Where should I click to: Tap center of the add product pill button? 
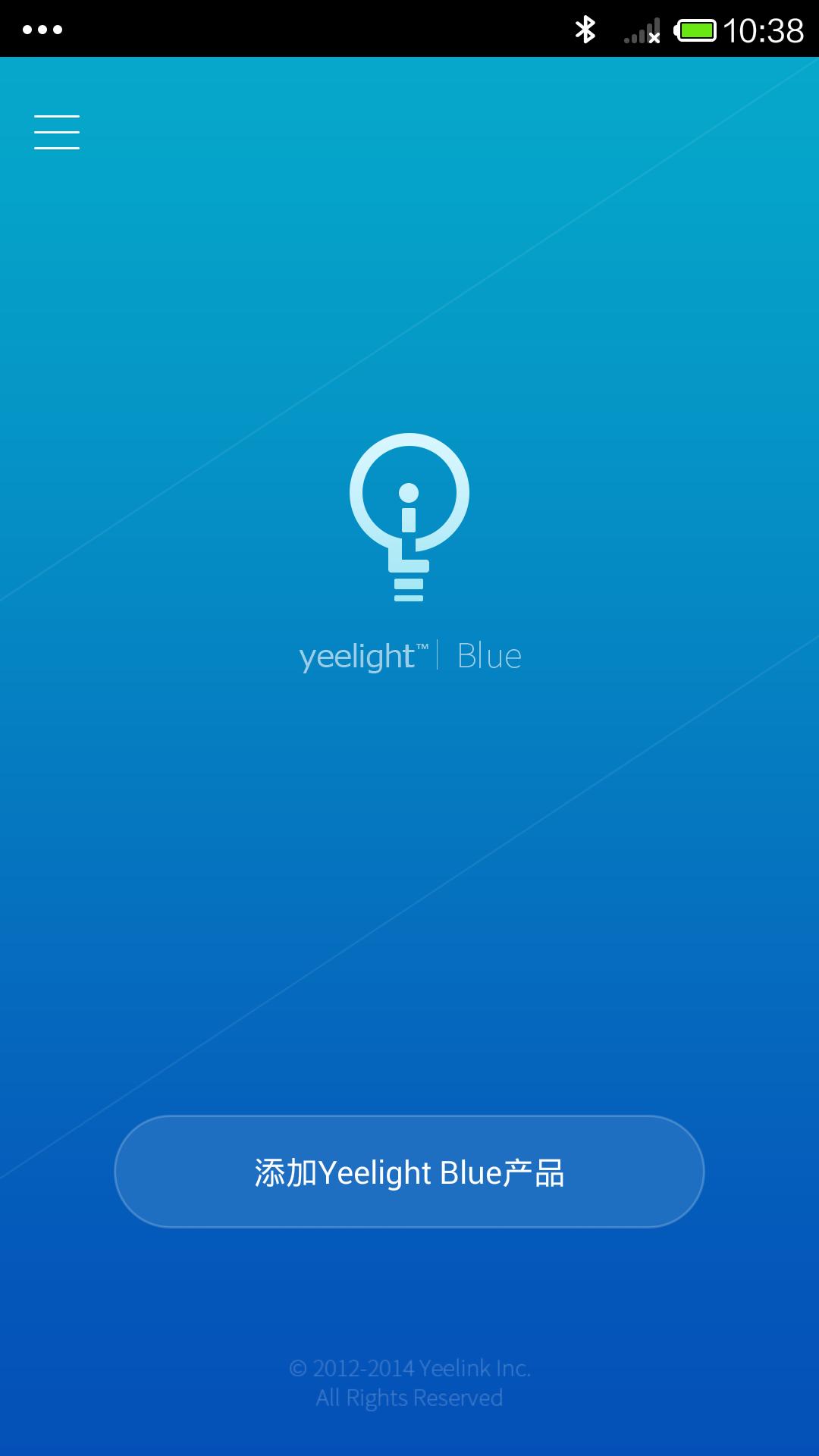click(409, 1172)
